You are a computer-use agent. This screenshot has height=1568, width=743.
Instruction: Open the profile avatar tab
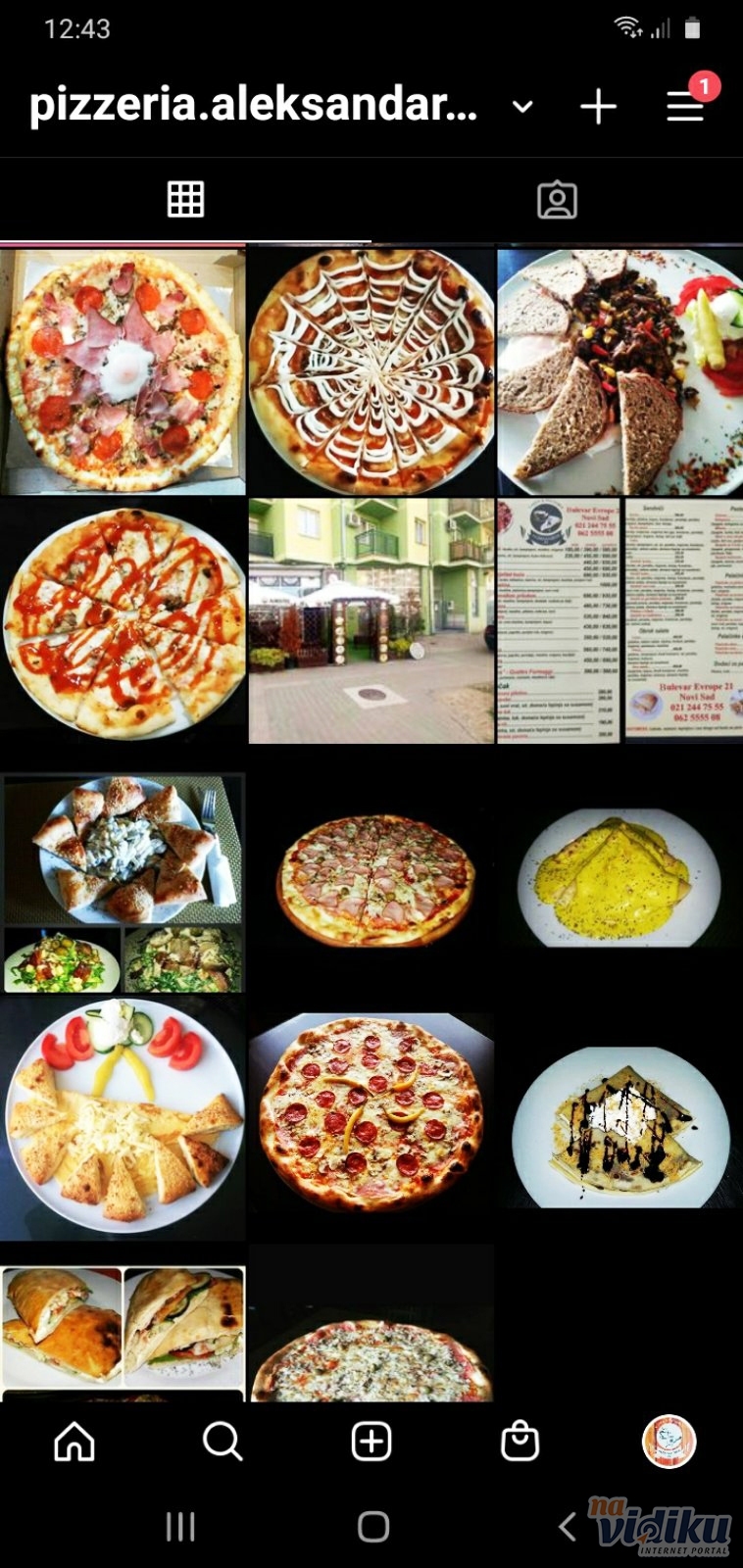tap(669, 1442)
